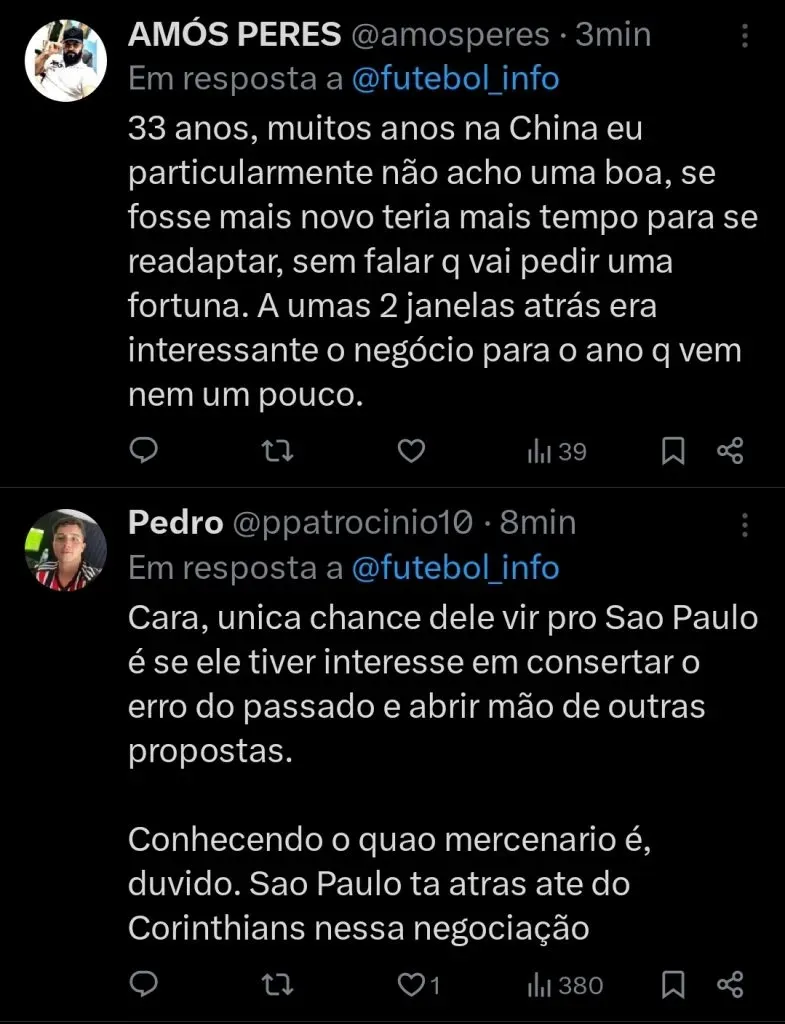Reply to Pedro's tweet
785x1024 pixels.
(145, 985)
